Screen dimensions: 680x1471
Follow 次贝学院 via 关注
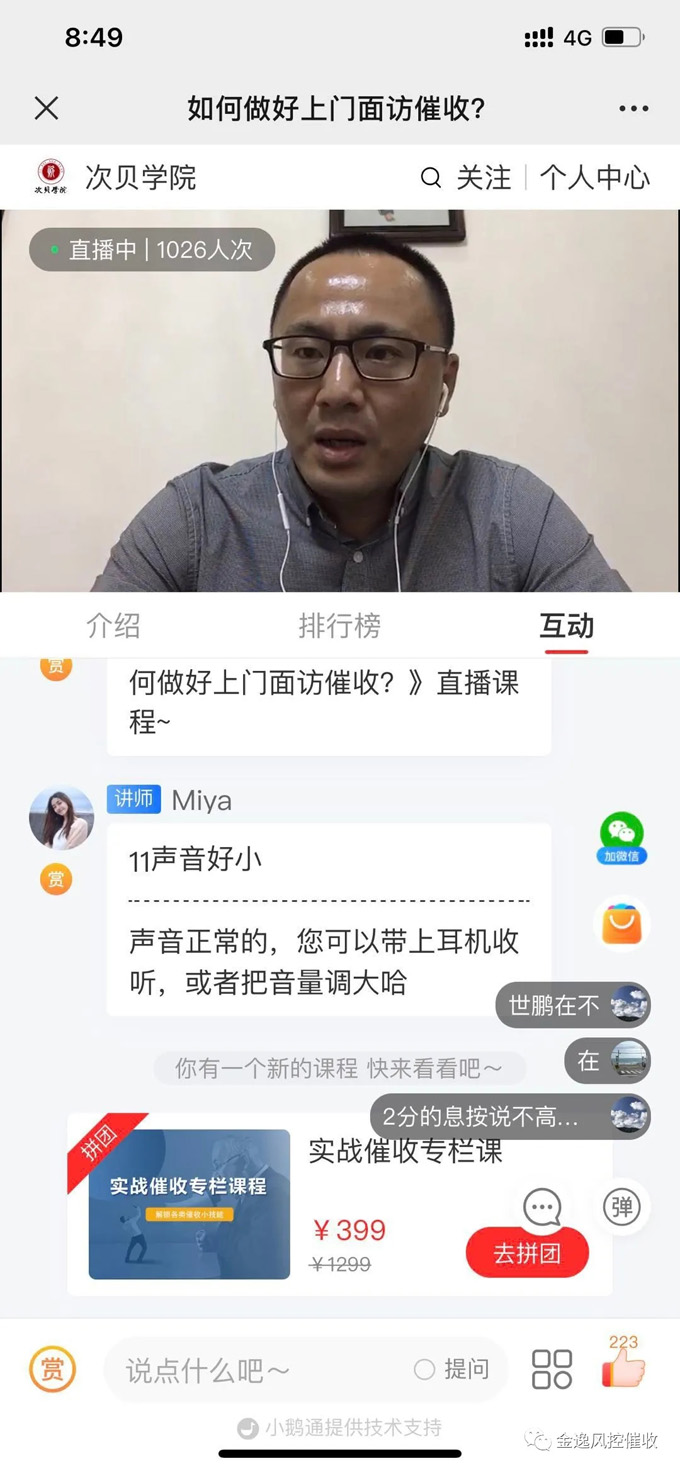click(x=483, y=178)
